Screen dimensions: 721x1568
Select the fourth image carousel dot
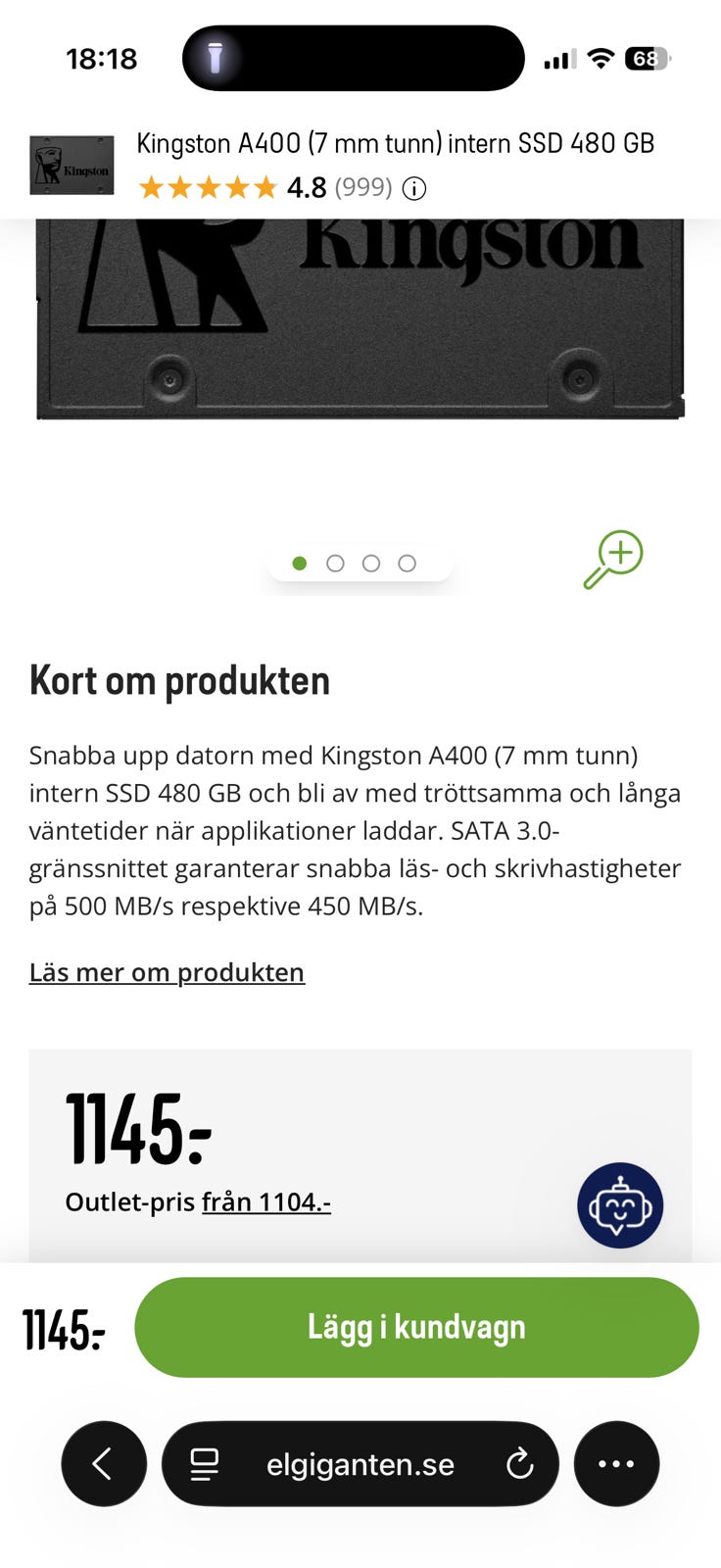click(406, 563)
